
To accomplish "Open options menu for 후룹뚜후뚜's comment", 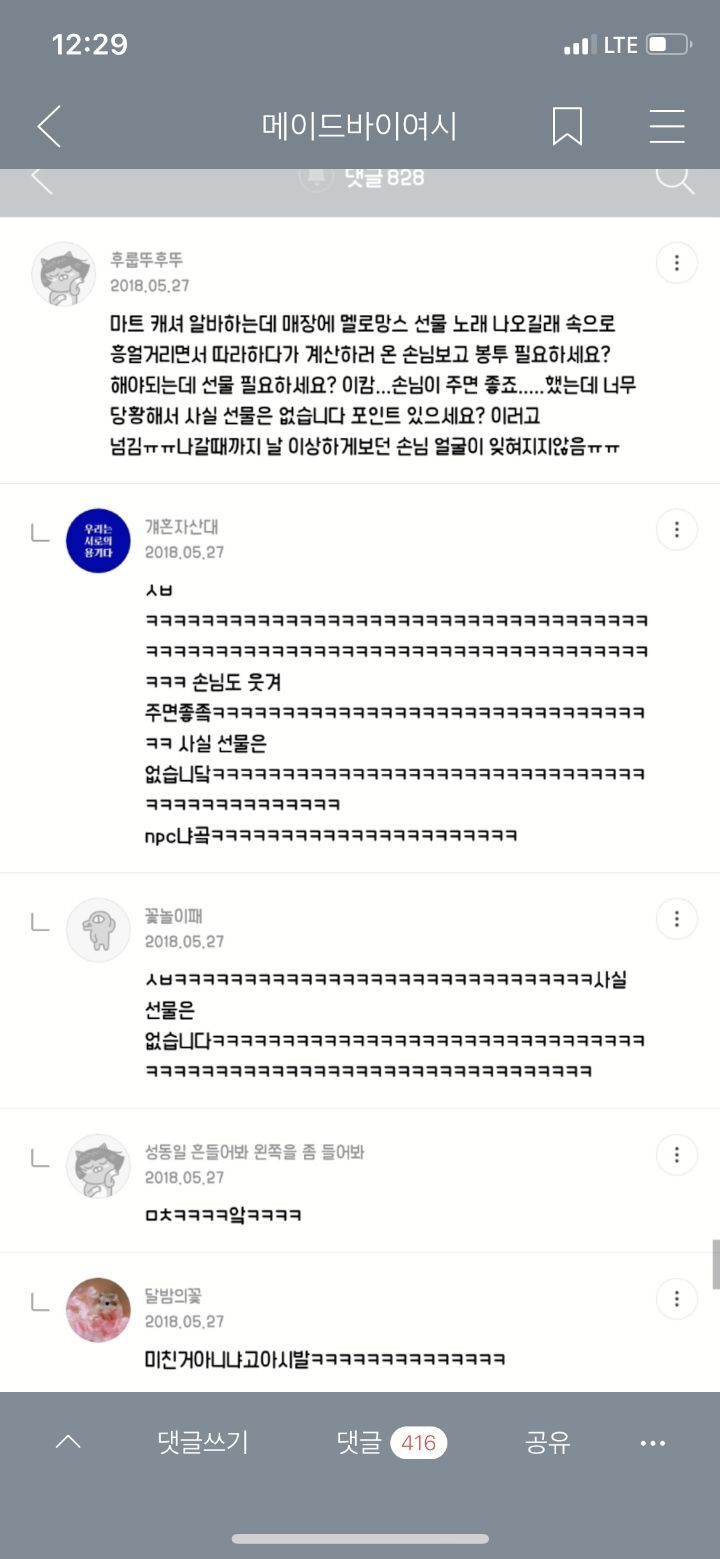I will click(677, 262).
